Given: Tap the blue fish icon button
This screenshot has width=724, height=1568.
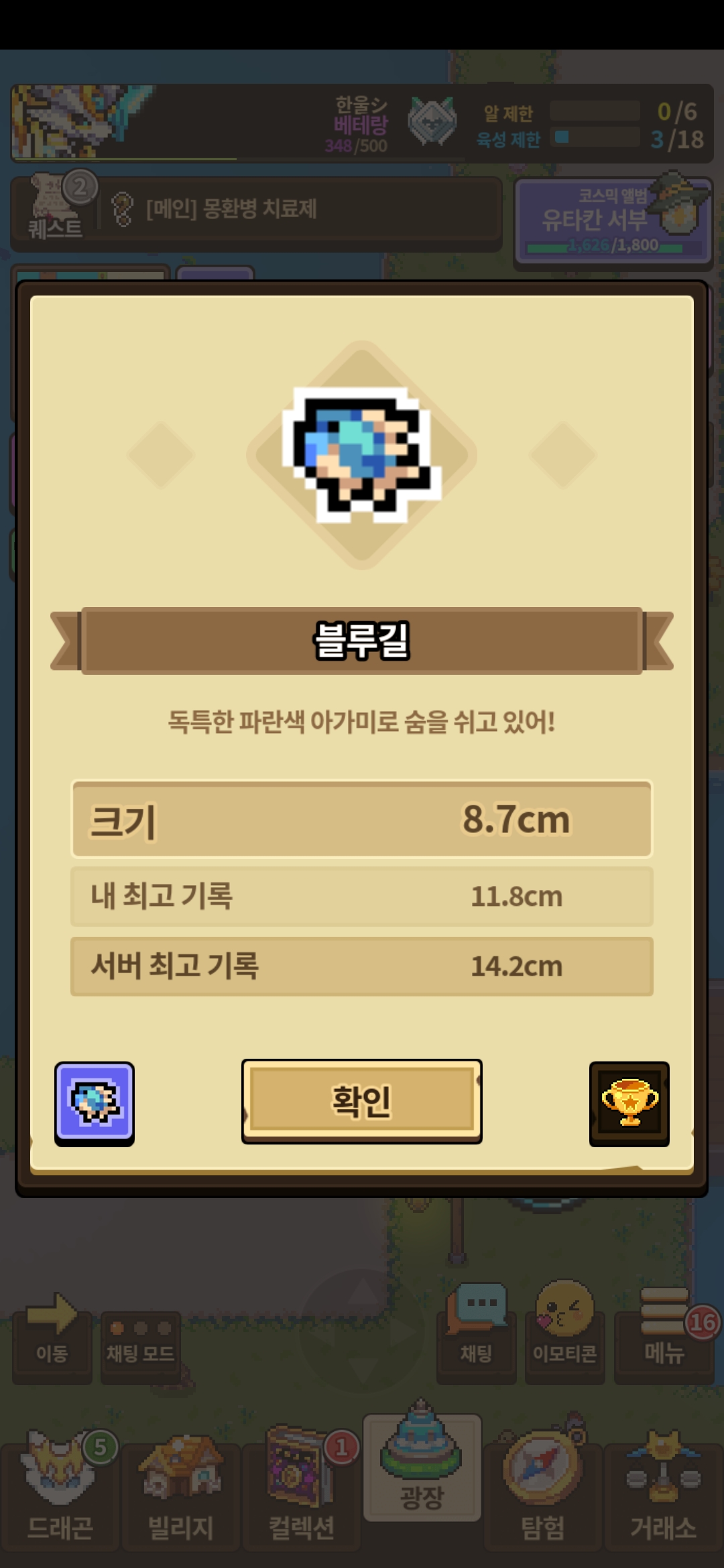Looking at the screenshot, I should tap(95, 1103).
